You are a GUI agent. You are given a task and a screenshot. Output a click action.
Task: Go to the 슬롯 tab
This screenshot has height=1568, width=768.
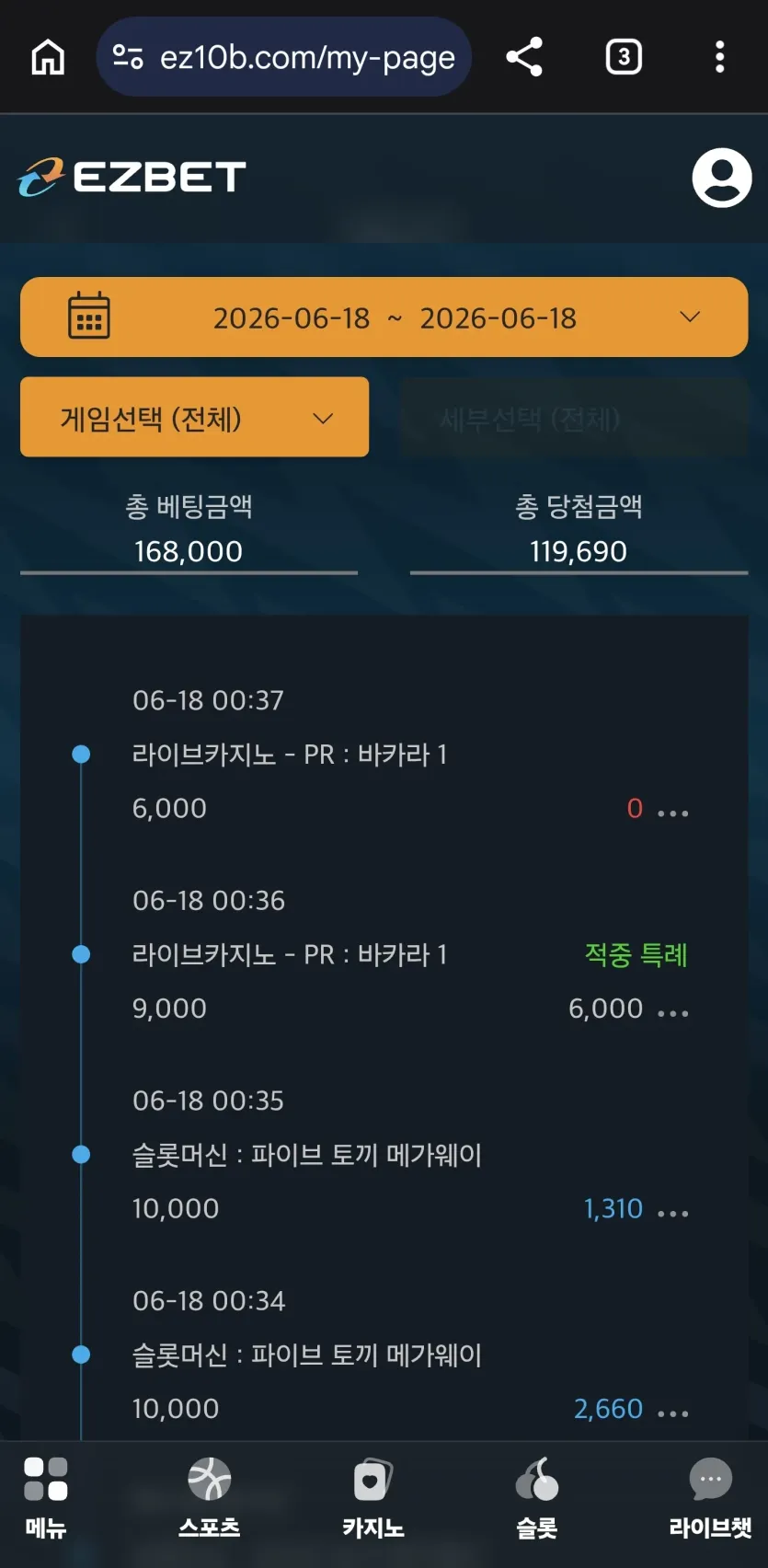click(x=537, y=1498)
